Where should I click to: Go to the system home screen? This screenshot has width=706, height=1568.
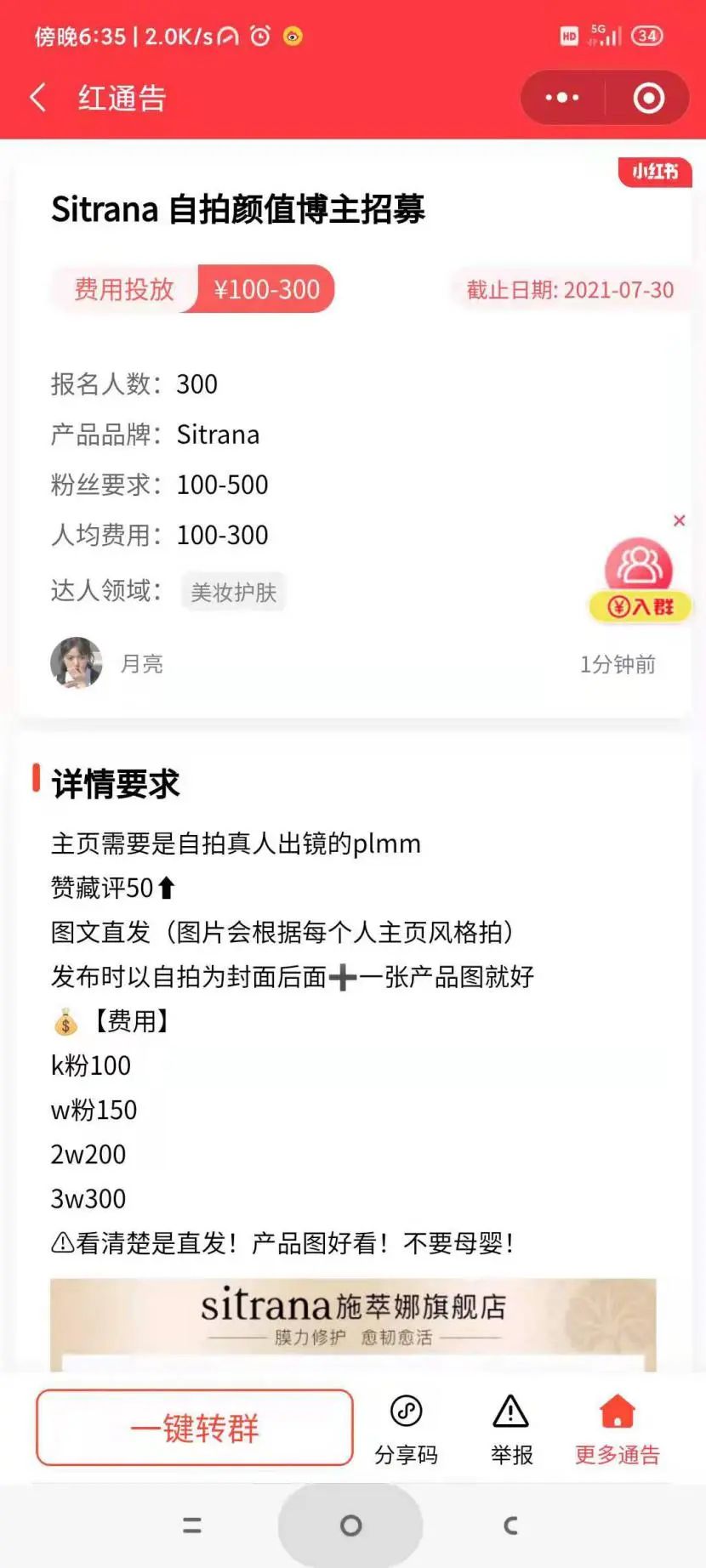(350, 1525)
